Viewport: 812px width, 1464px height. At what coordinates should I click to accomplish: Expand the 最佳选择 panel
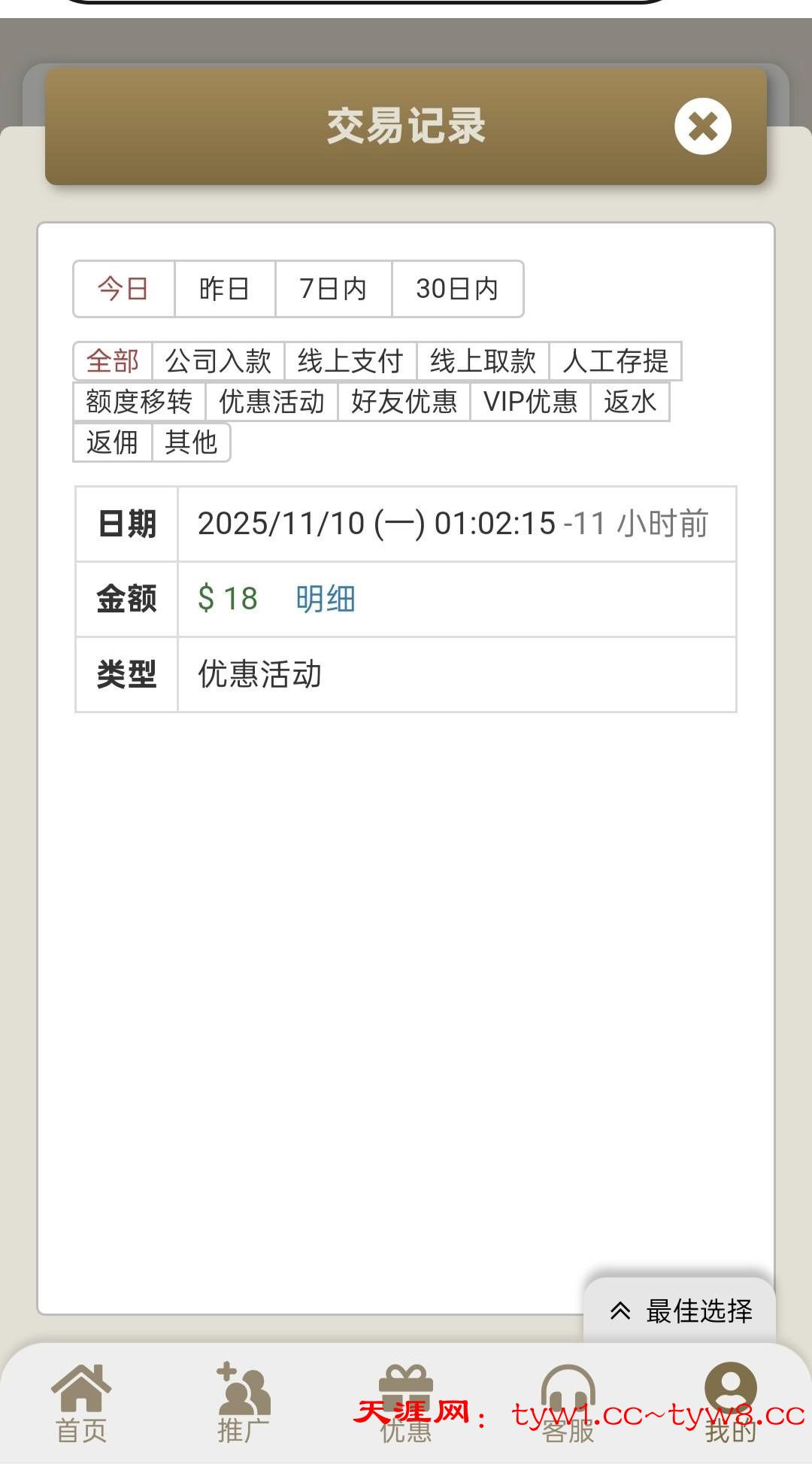pos(680,1311)
